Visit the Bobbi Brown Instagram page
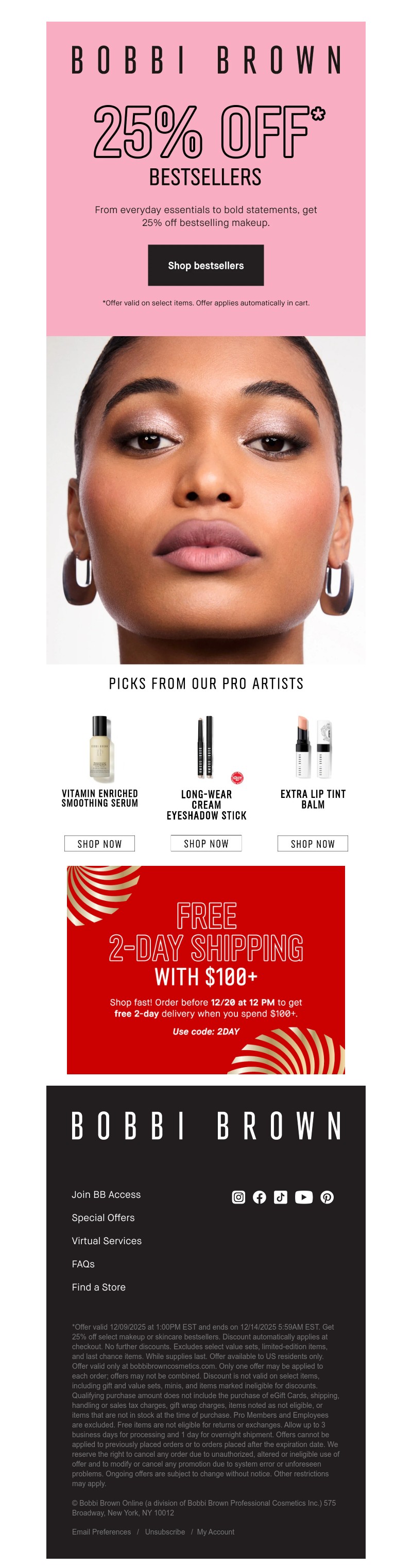The image size is (412, 1568). [x=238, y=1197]
